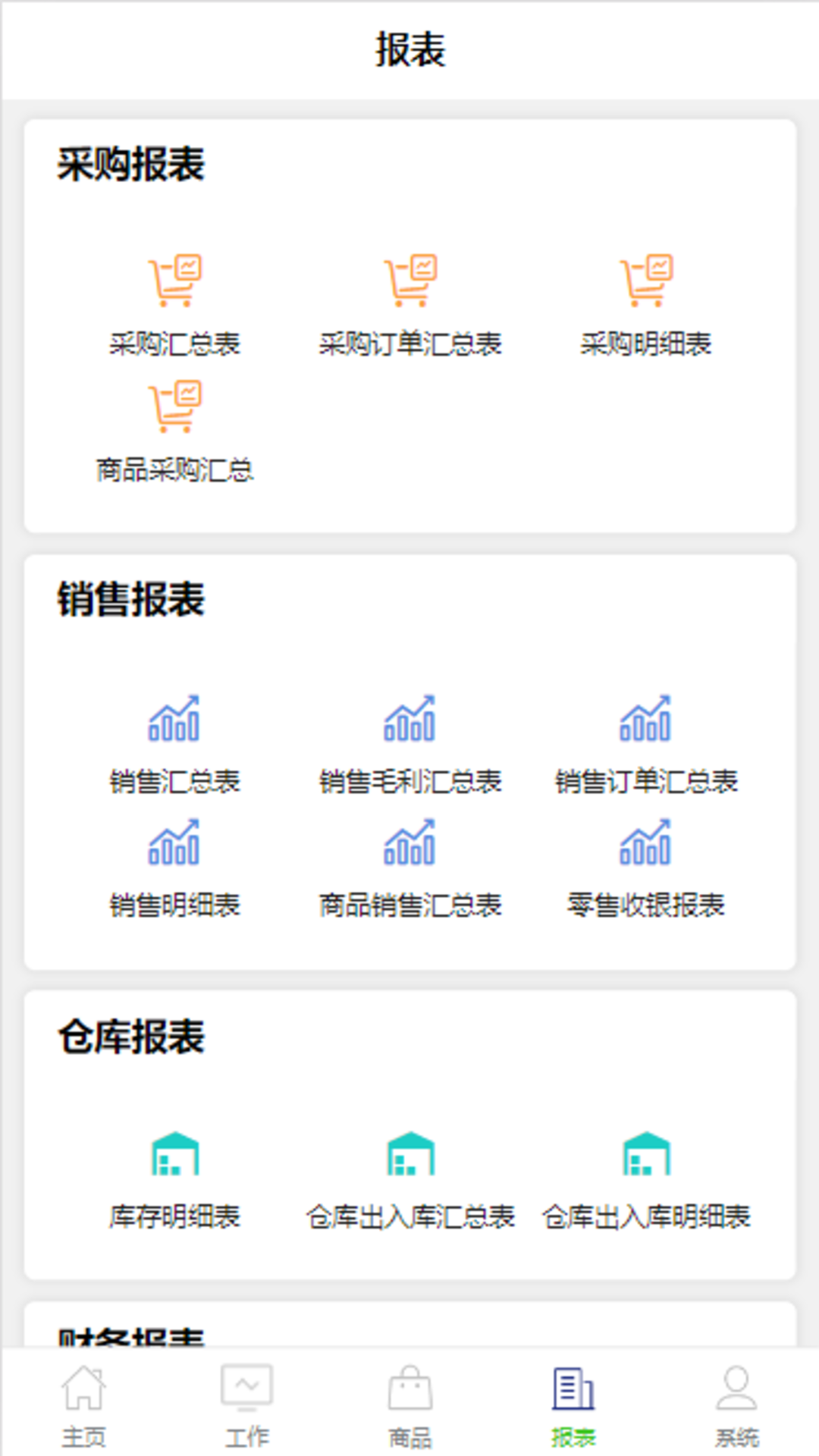Viewport: 819px width, 1456px height.
Task: Switch to the 商品 tab
Action: point(410,1407)
